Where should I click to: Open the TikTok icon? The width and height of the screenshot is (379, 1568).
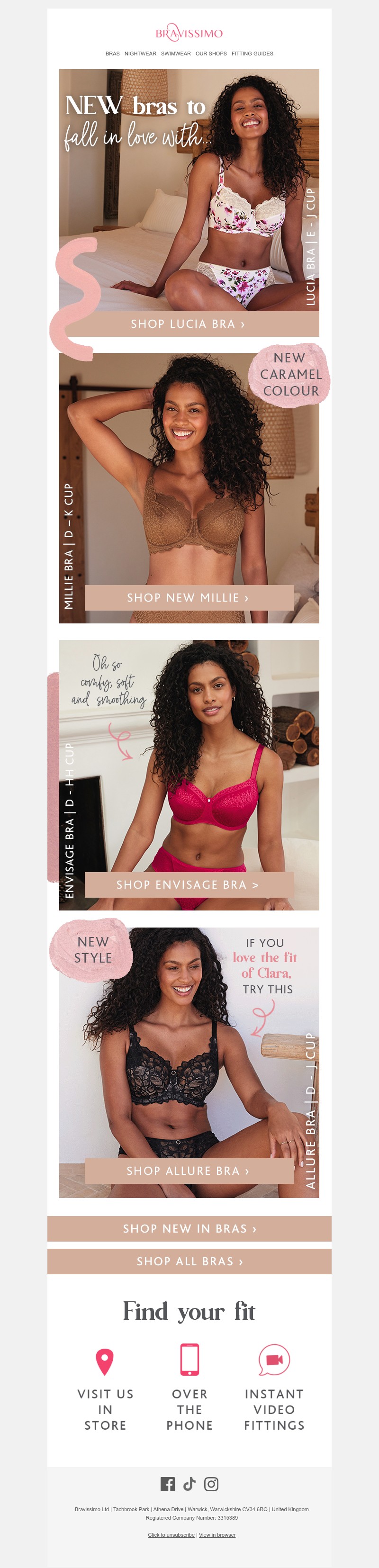(189, 1484)
